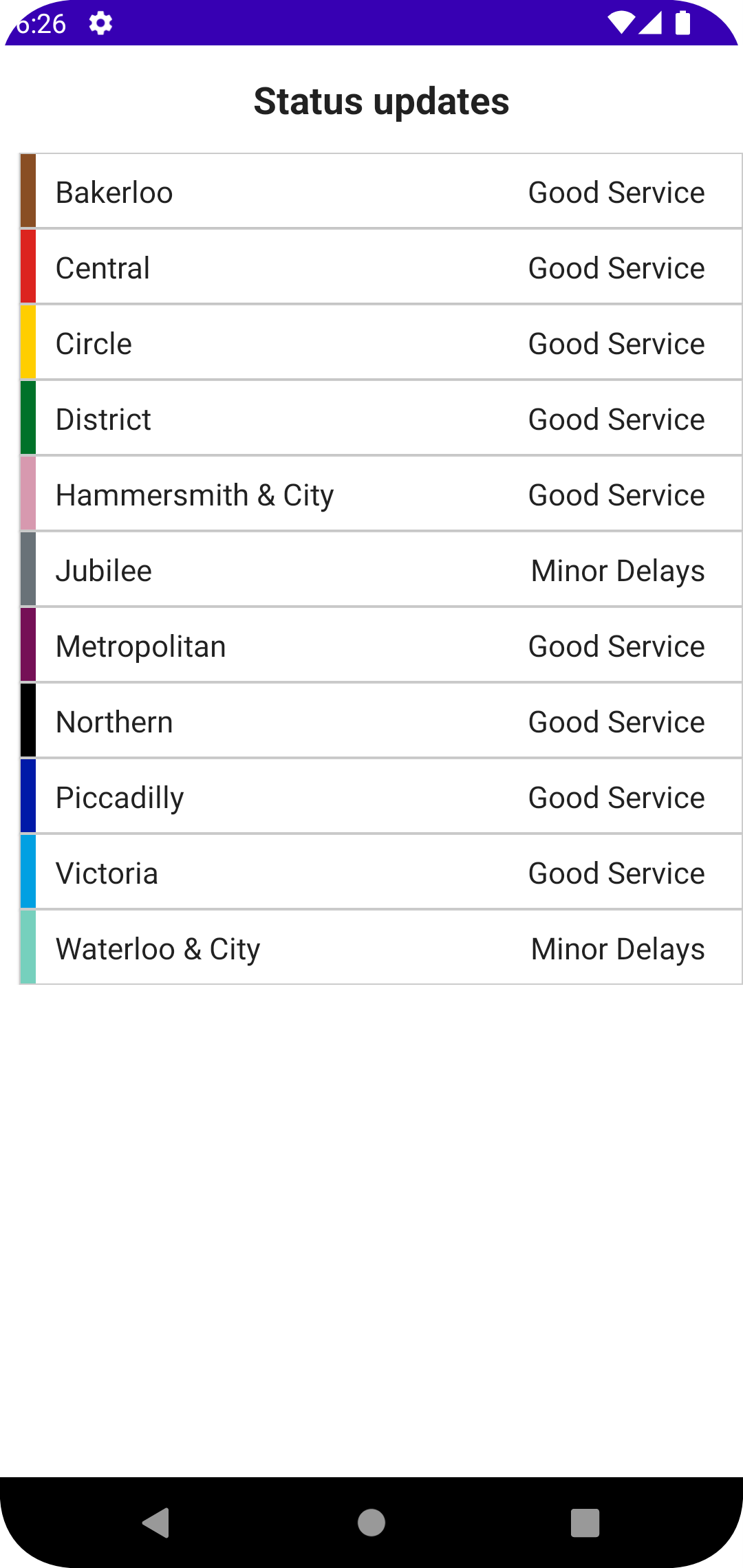Go back using the system back button

pyautogui.click(x=157, y=1523)
